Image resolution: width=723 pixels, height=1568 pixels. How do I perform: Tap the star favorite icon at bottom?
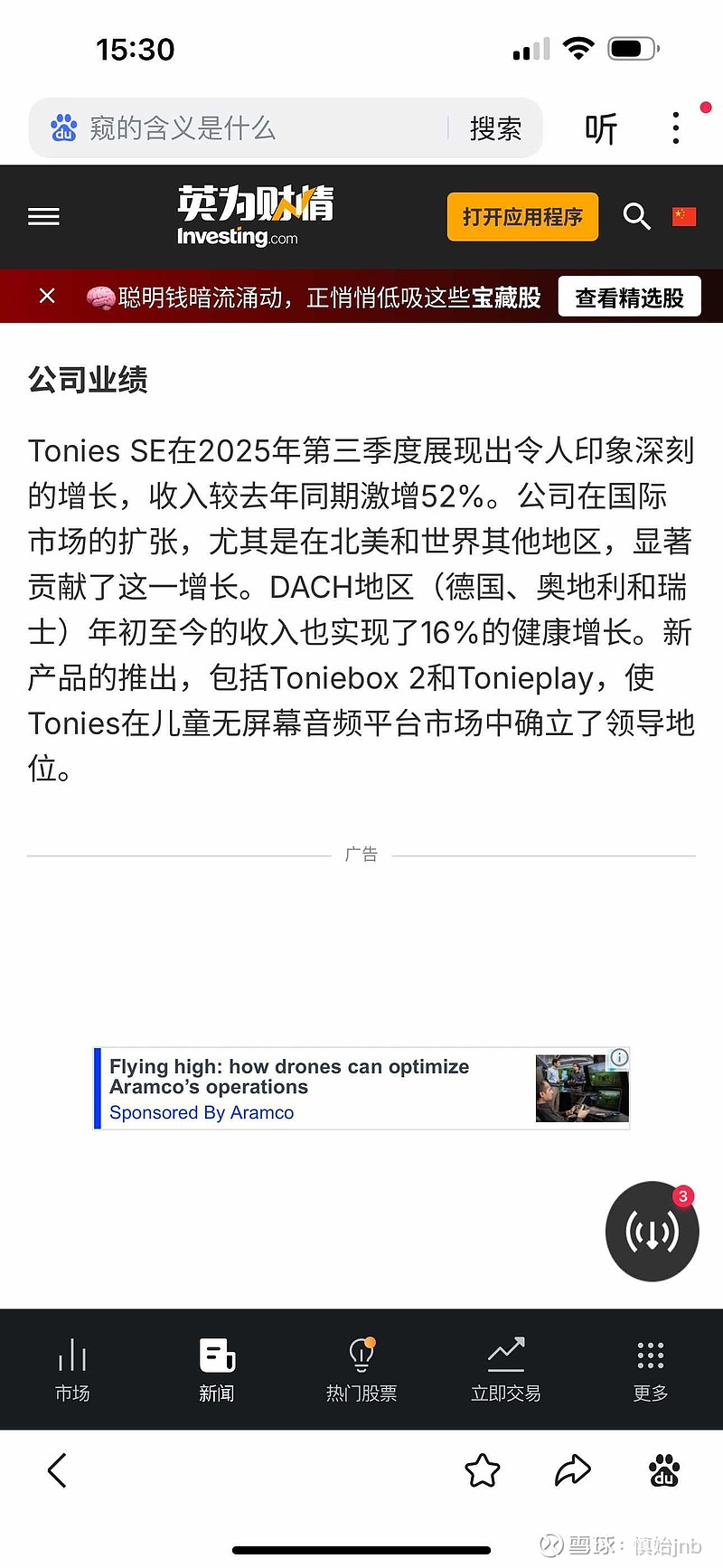pyautogui.click(x=483, y=1470)
